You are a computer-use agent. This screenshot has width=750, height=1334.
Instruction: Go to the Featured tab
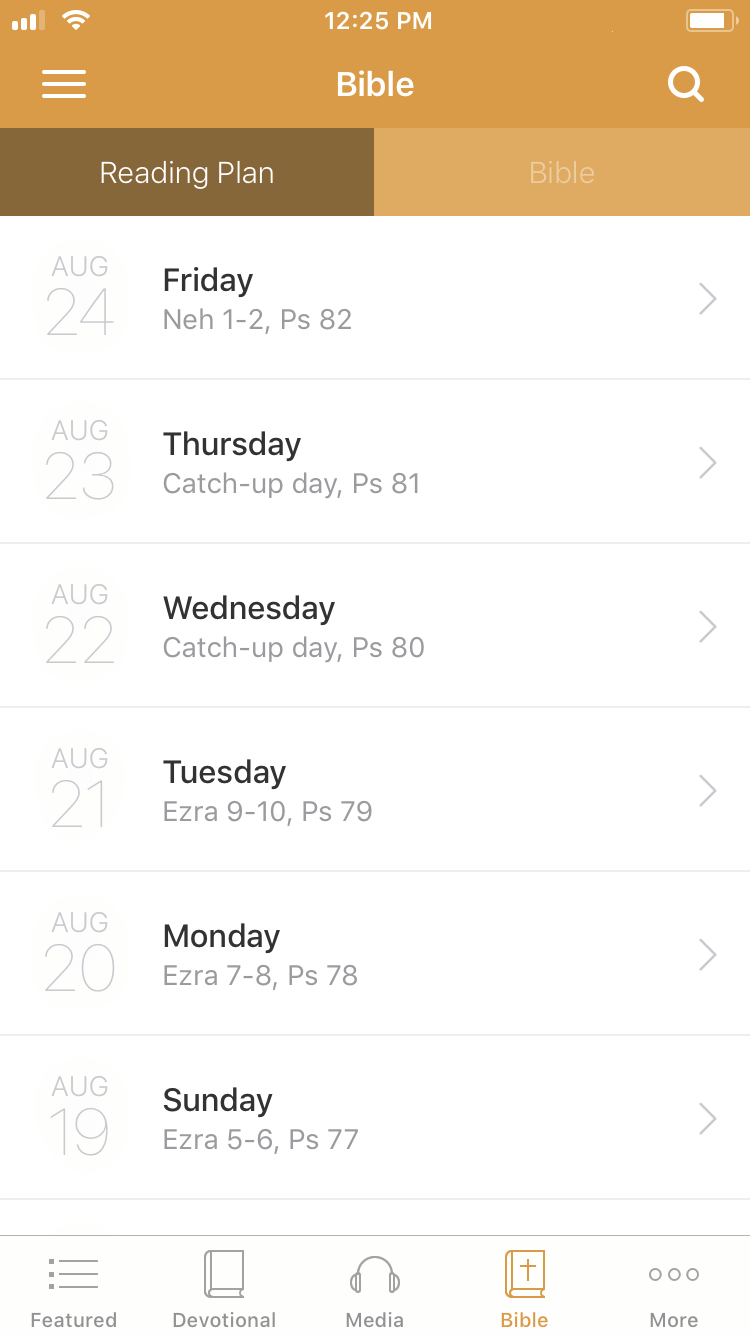coord(74,1286)
